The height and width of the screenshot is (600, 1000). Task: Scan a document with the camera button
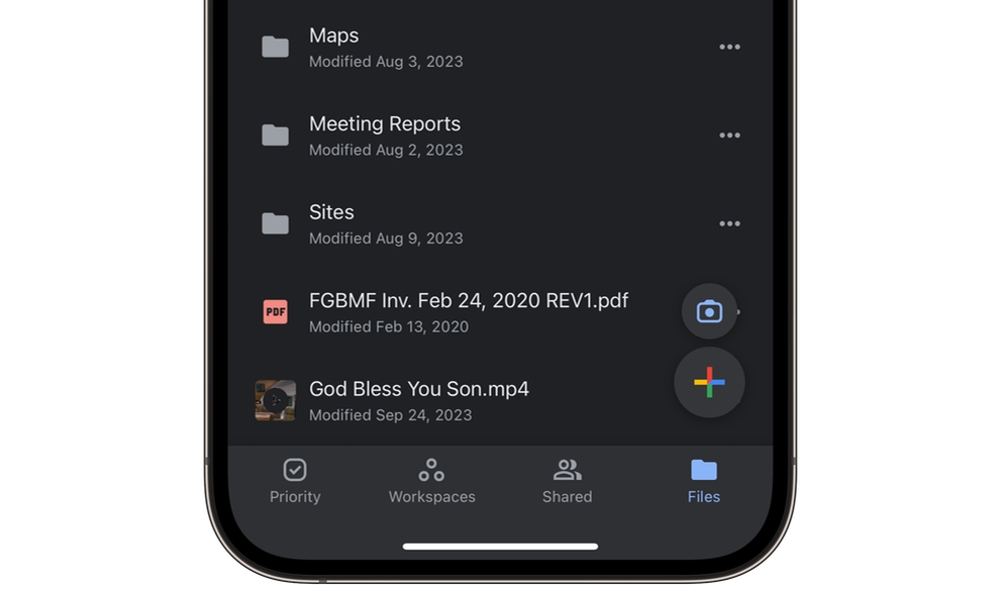point(709,311)
